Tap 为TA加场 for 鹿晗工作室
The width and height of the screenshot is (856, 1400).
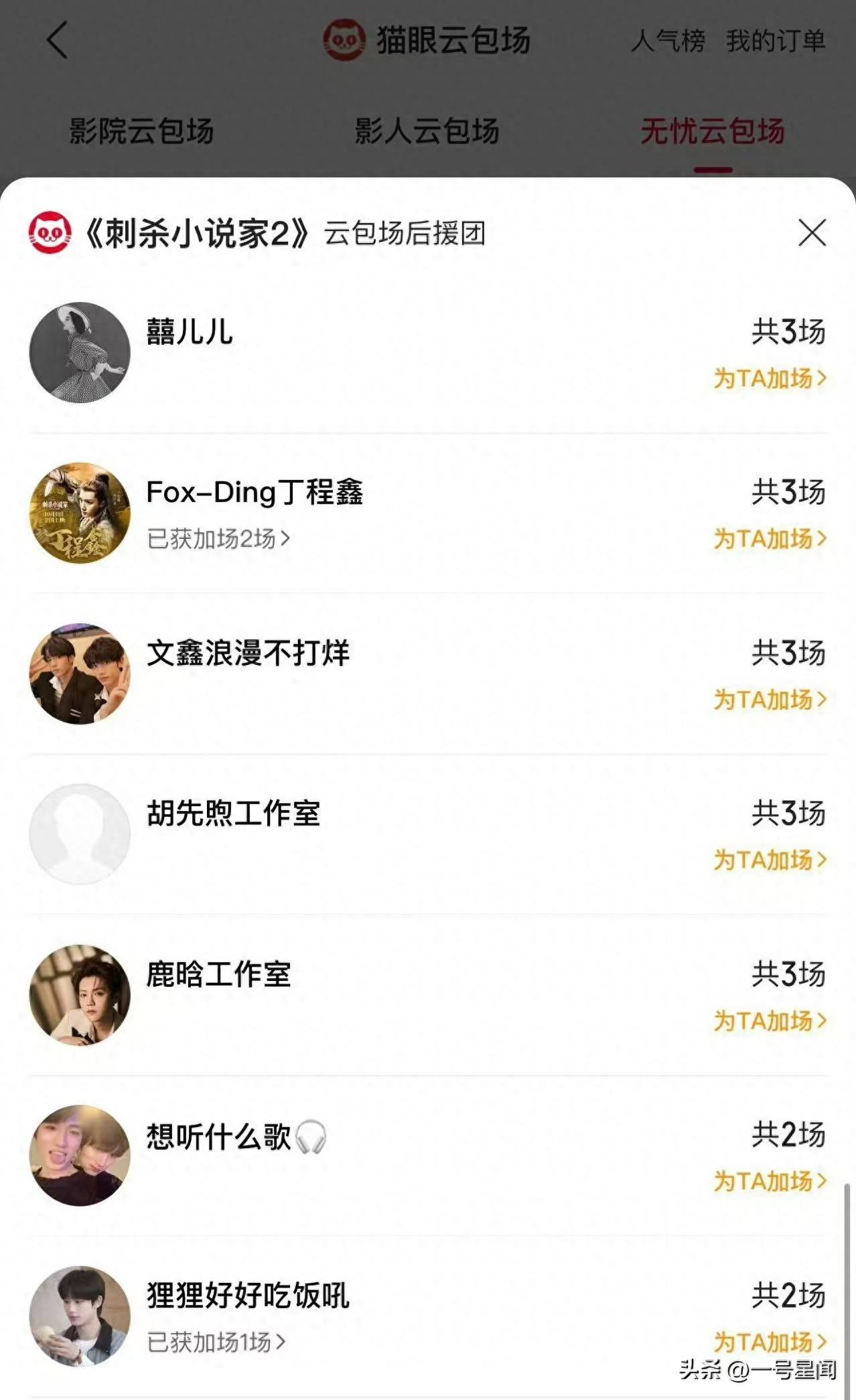[770, 1021]
